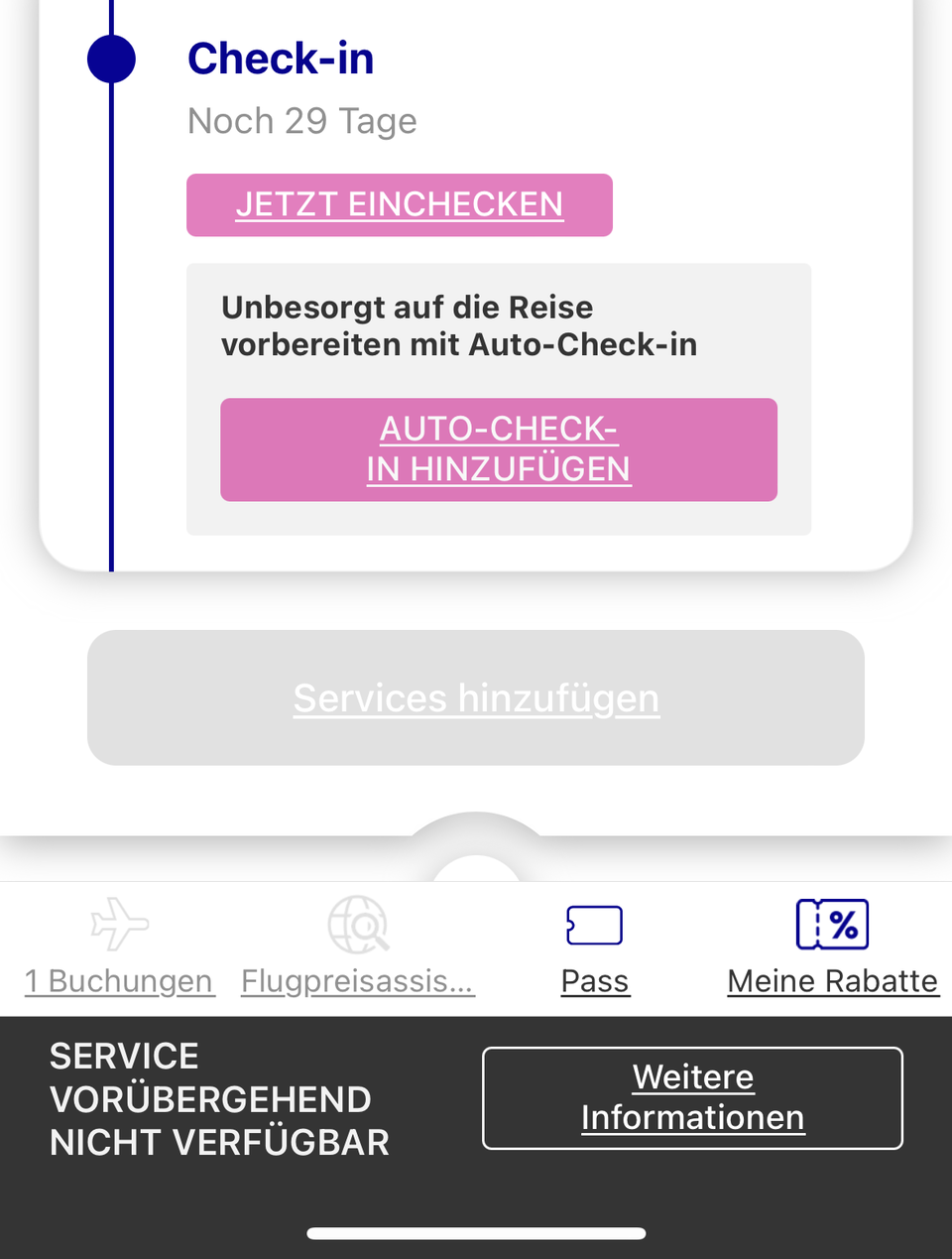Open the Meine Rabatte tab

[832, 949]
